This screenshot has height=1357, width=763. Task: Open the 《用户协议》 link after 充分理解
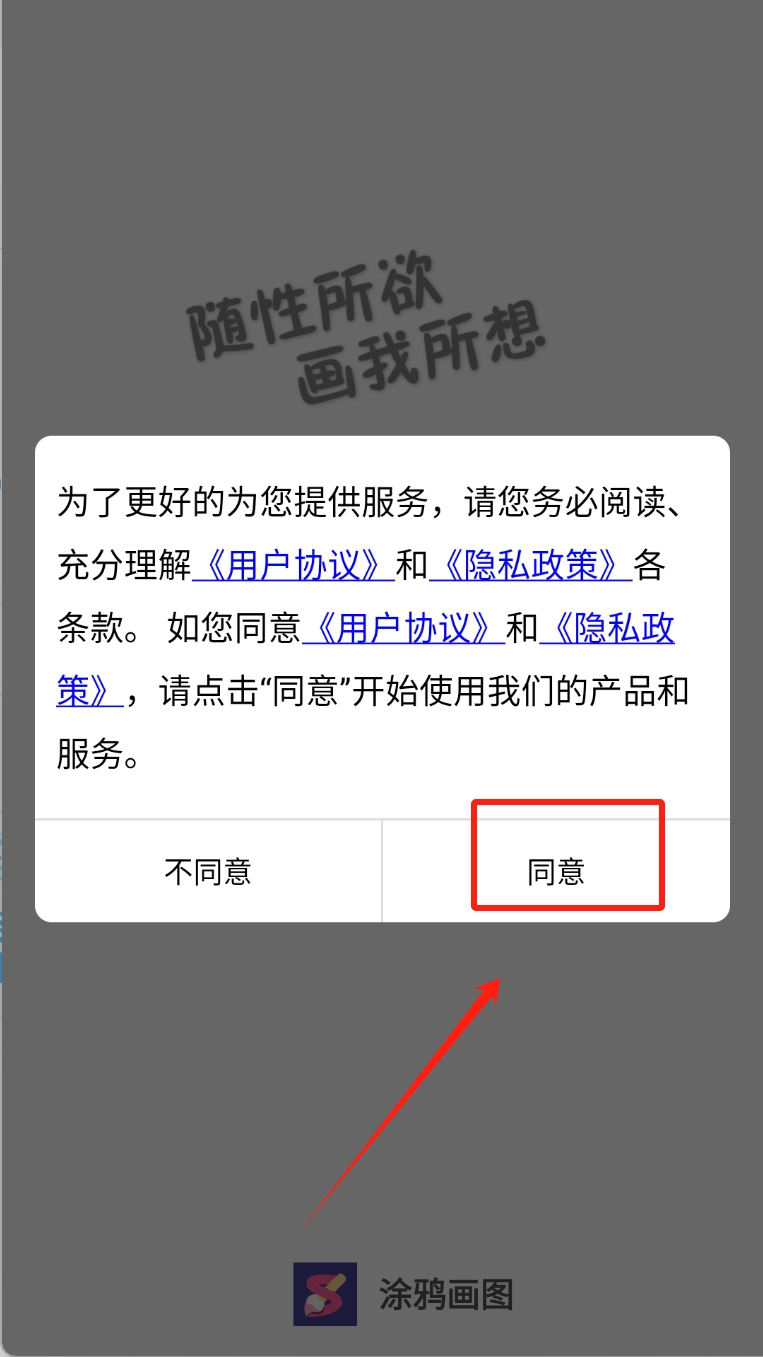point(292,566)
